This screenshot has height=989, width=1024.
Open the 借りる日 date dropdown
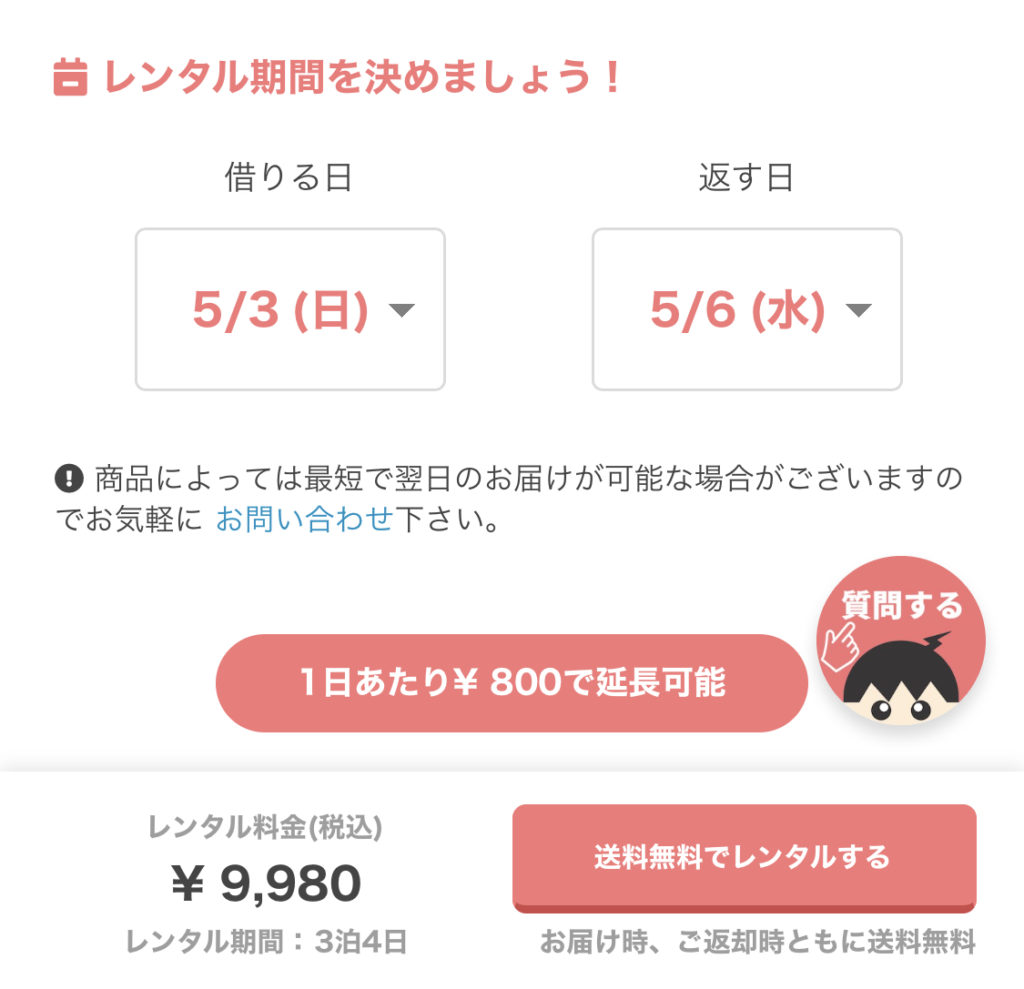[290, 310]
